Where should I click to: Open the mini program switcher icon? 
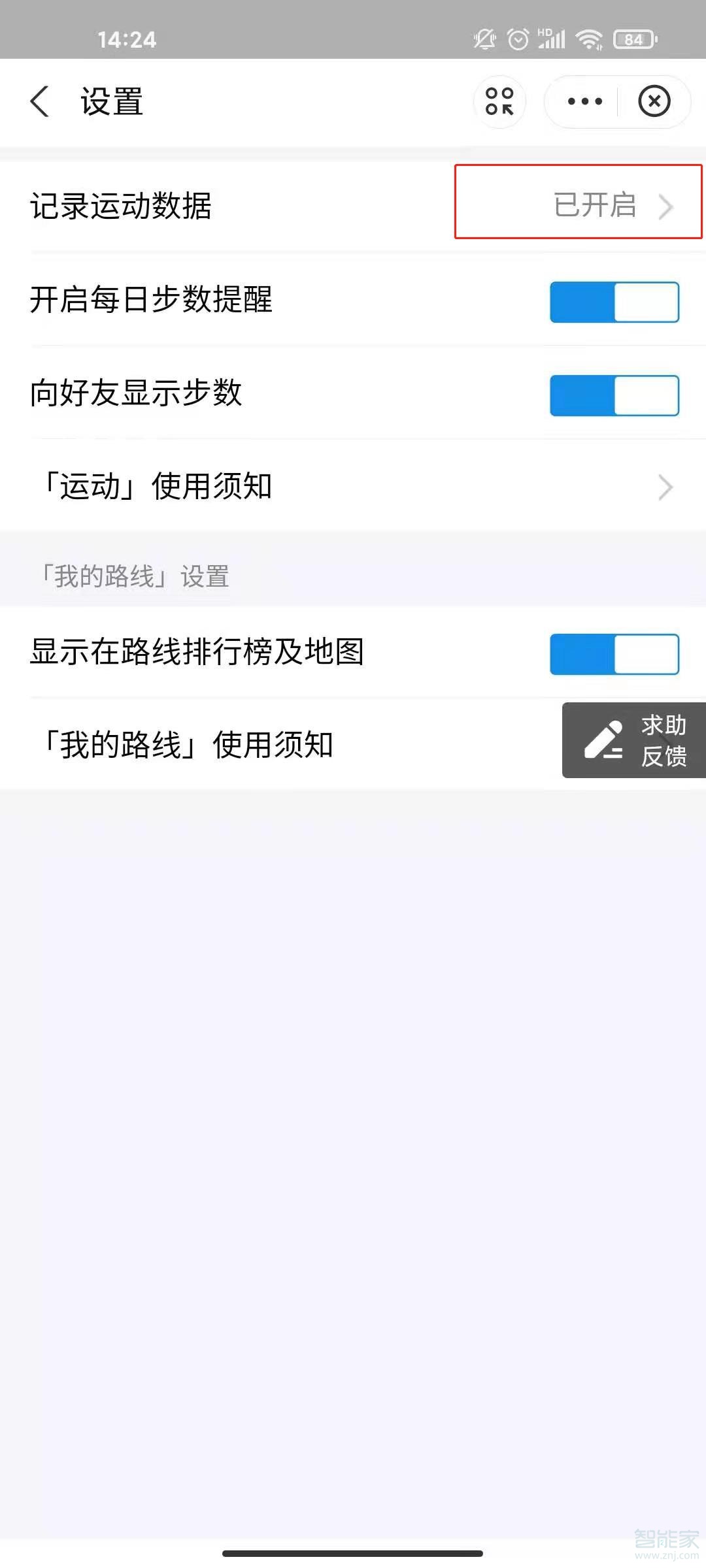click(x=499, y=102)
